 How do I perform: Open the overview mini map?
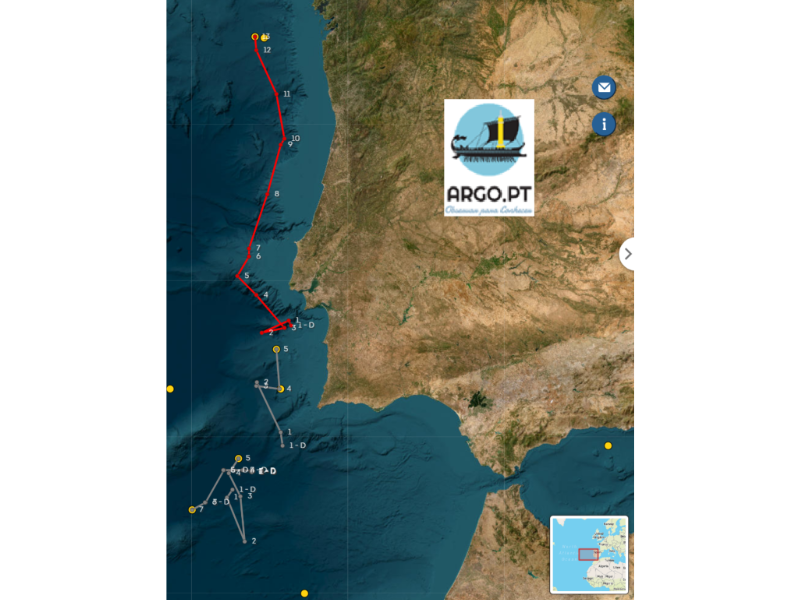pos(589,554)
